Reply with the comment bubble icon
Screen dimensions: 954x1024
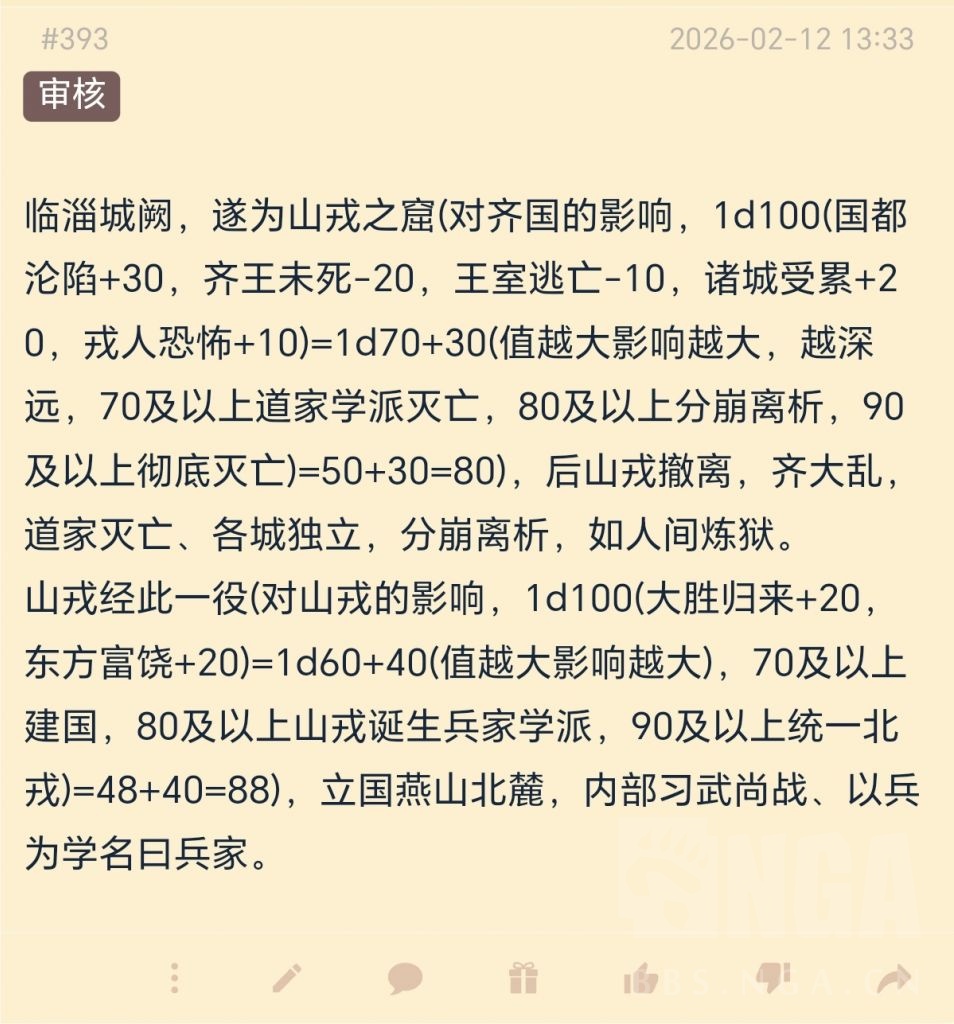point(405,979)
